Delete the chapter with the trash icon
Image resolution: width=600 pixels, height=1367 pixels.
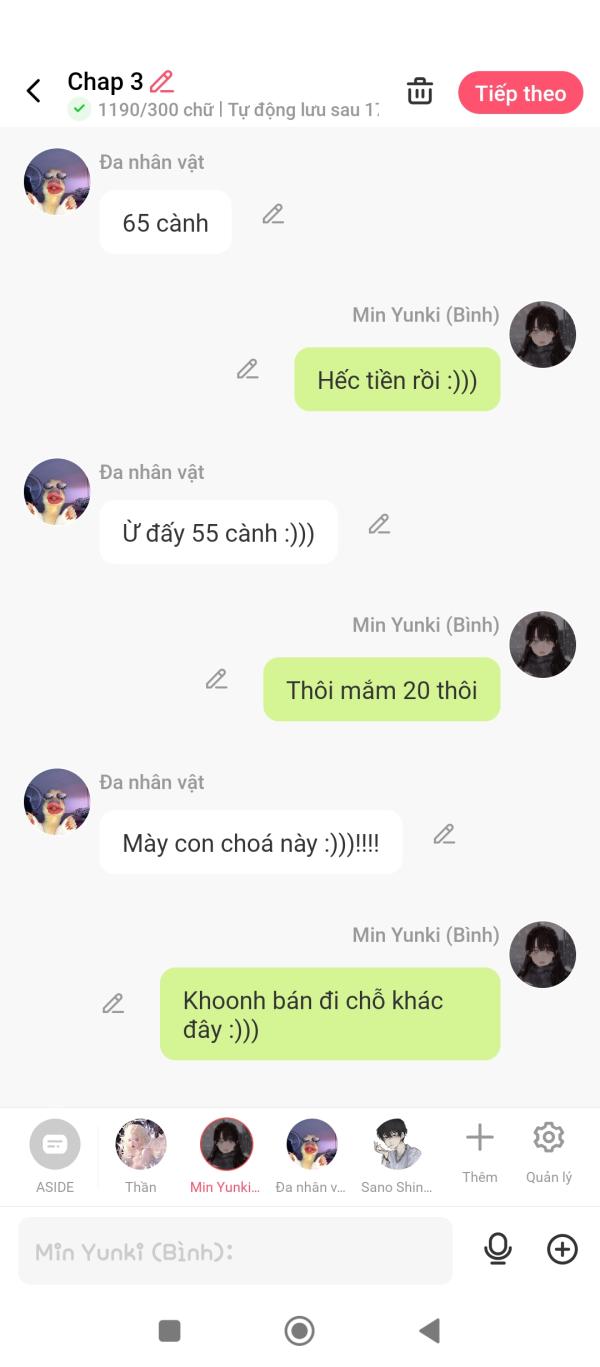coord(420,91)
